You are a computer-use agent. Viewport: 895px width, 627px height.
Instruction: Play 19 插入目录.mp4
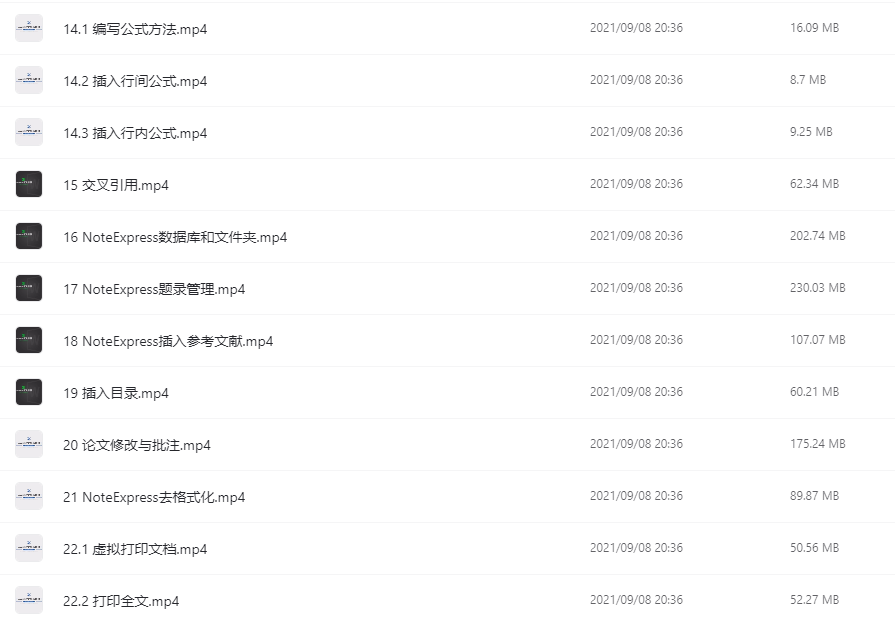(x=116, y=393)
